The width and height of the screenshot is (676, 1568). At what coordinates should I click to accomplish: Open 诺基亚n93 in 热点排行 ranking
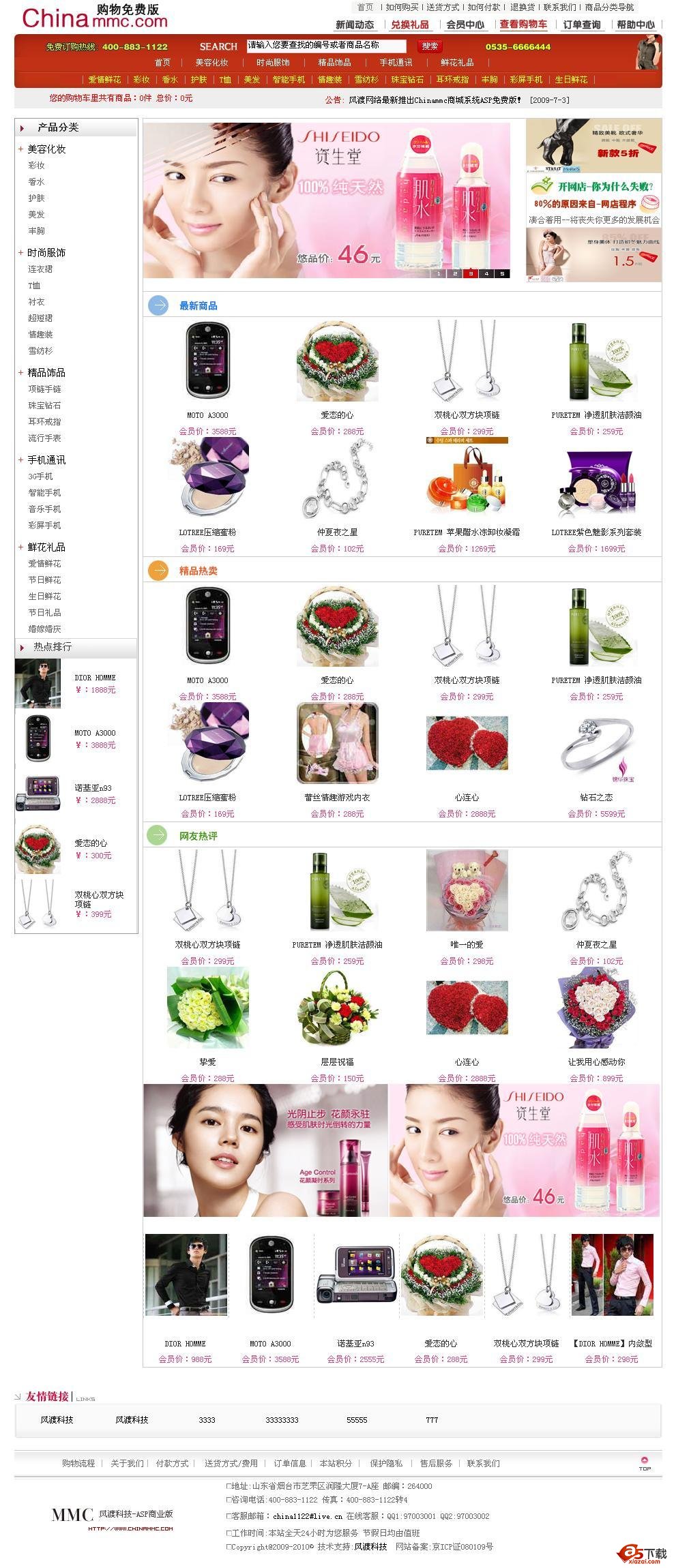(93, 788)
